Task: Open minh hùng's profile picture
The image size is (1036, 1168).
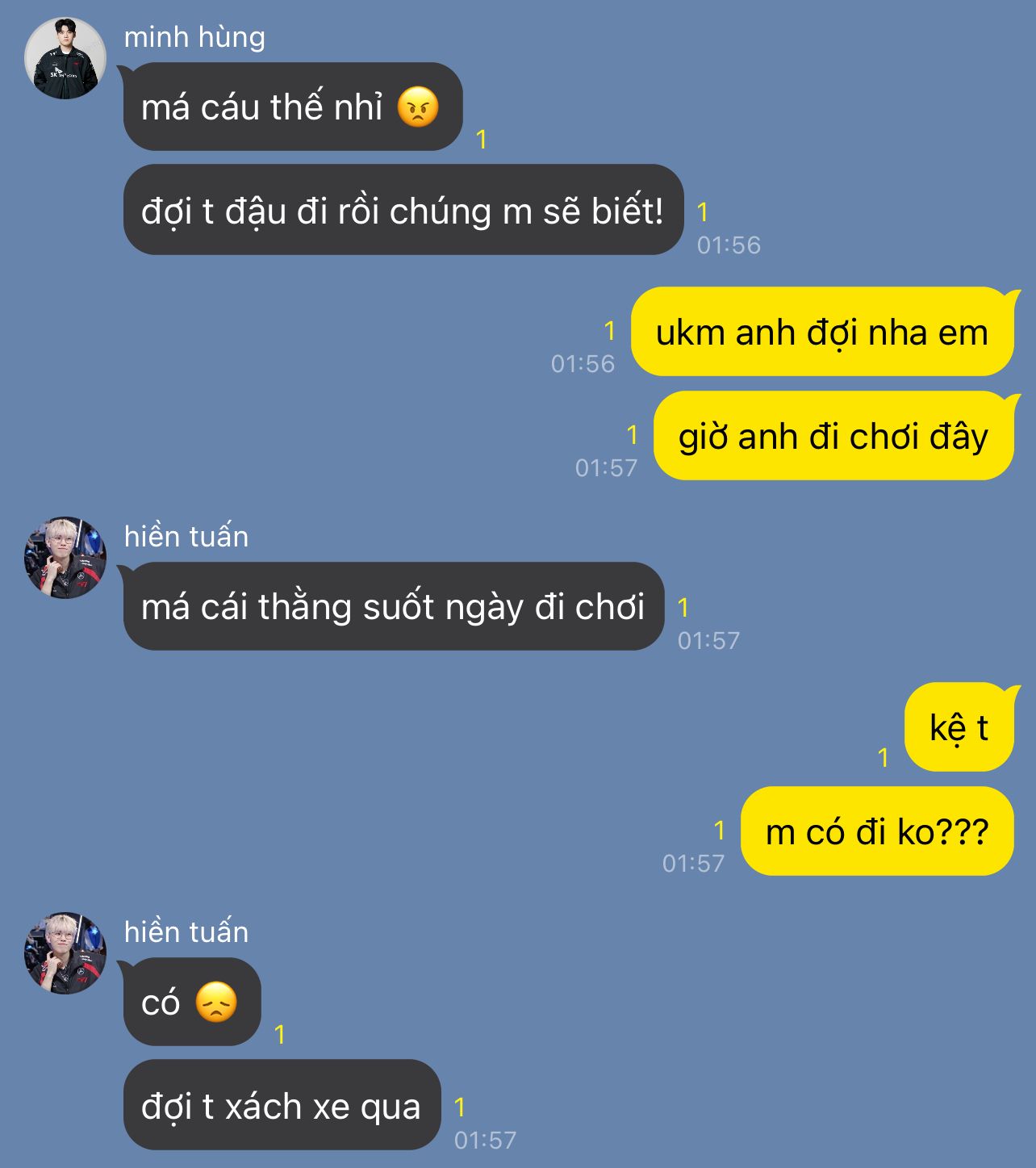Action: pos(65,58)
